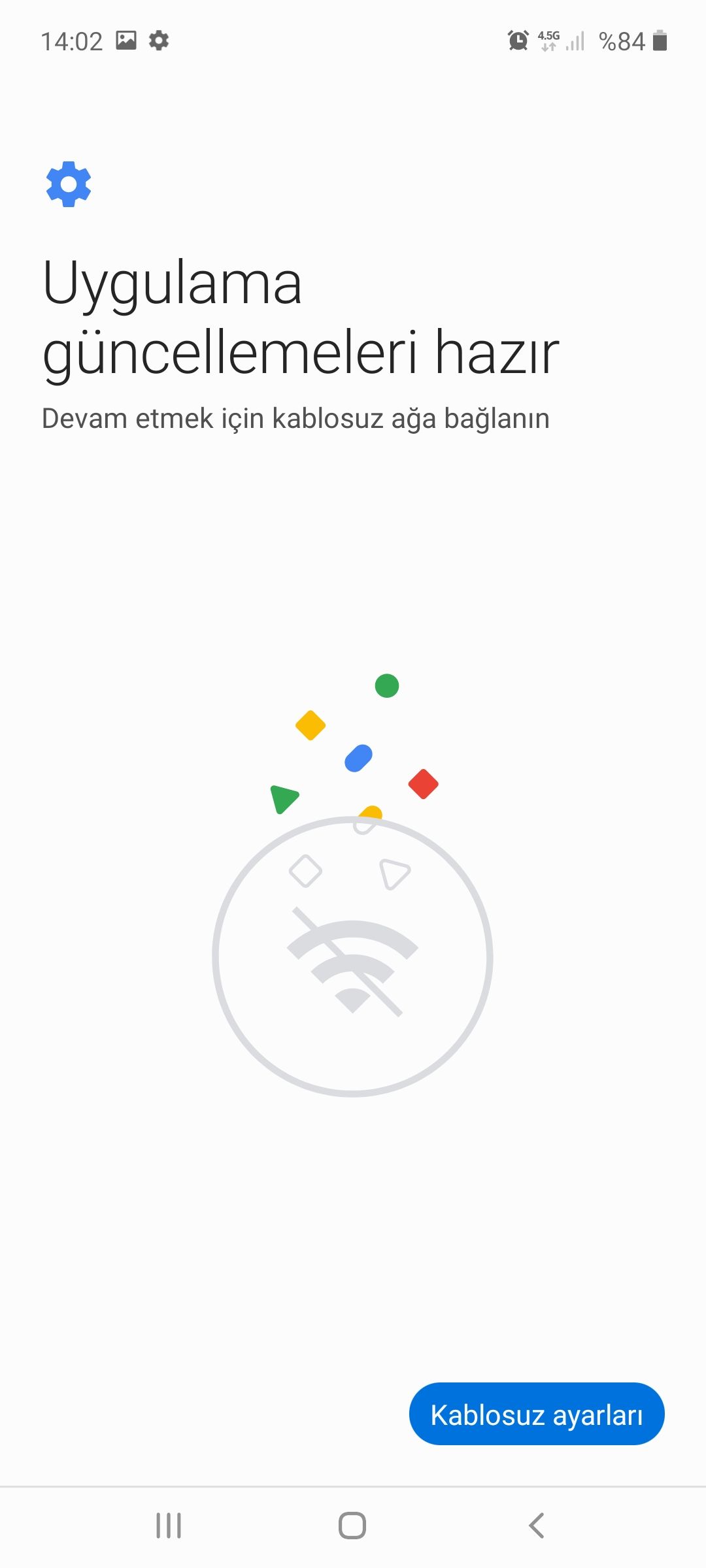Go to the home screen
The height and width of the screenshot is (1568, 706).
(352, 1526)
